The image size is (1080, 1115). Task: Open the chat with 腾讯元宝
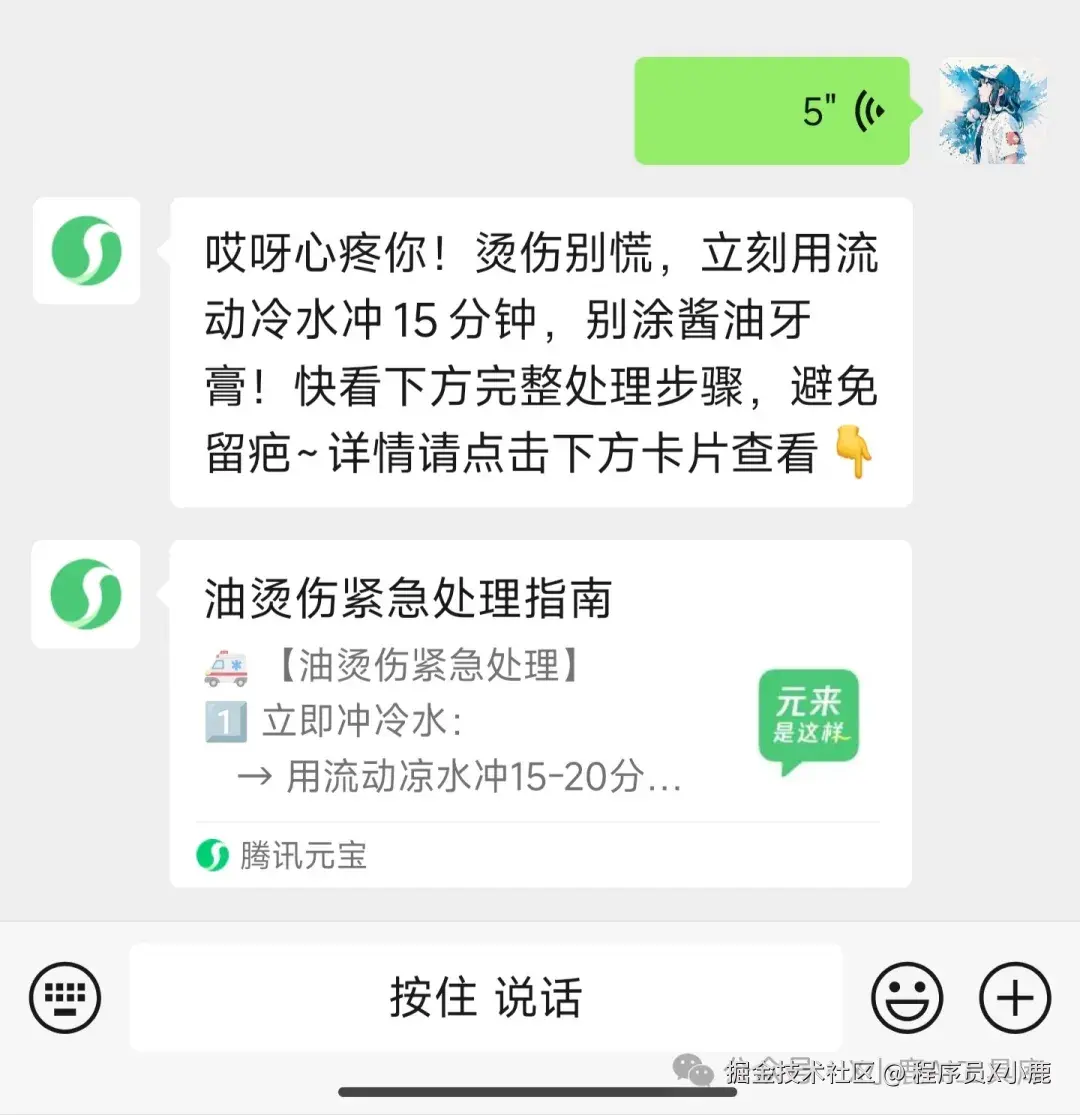(x=86, y=594)
